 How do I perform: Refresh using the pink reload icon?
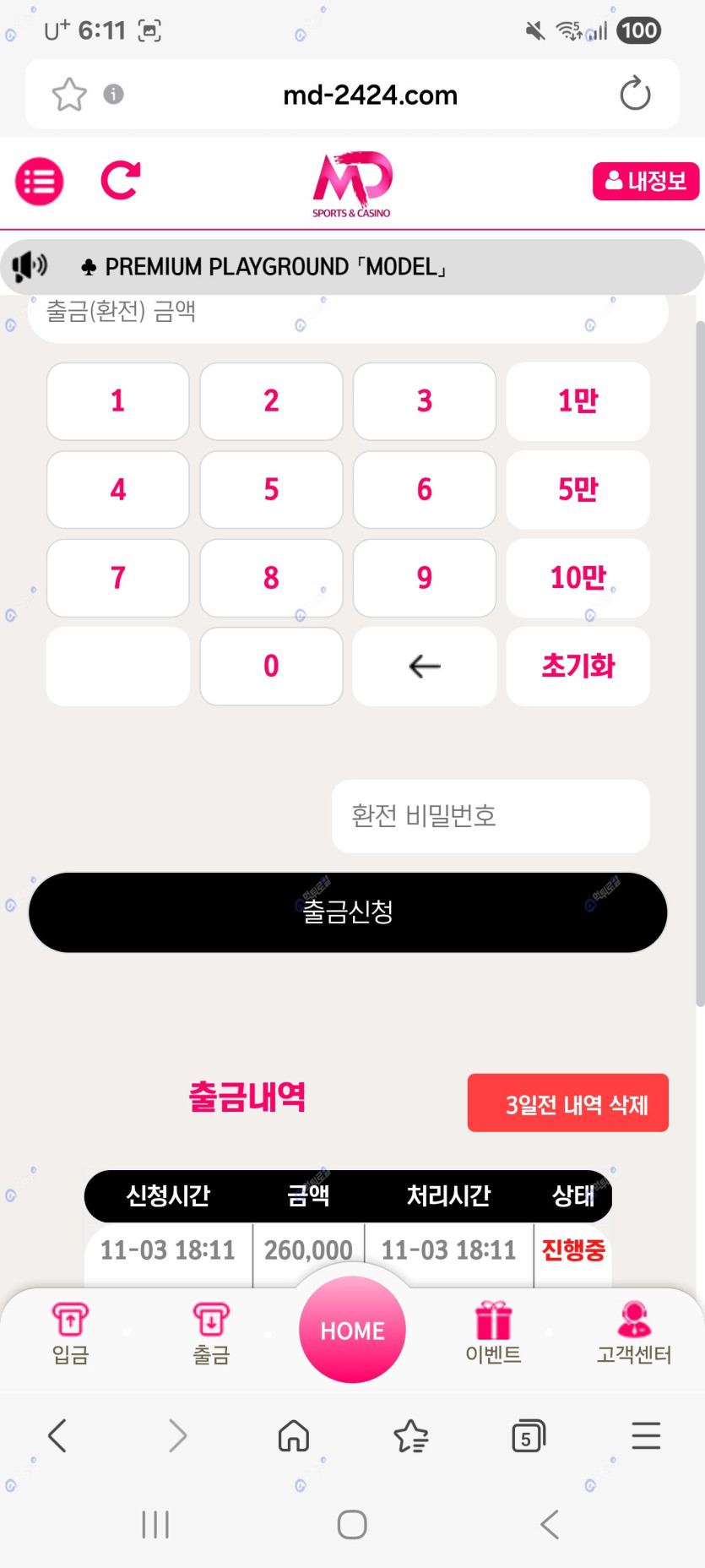(x=120, y=180)
